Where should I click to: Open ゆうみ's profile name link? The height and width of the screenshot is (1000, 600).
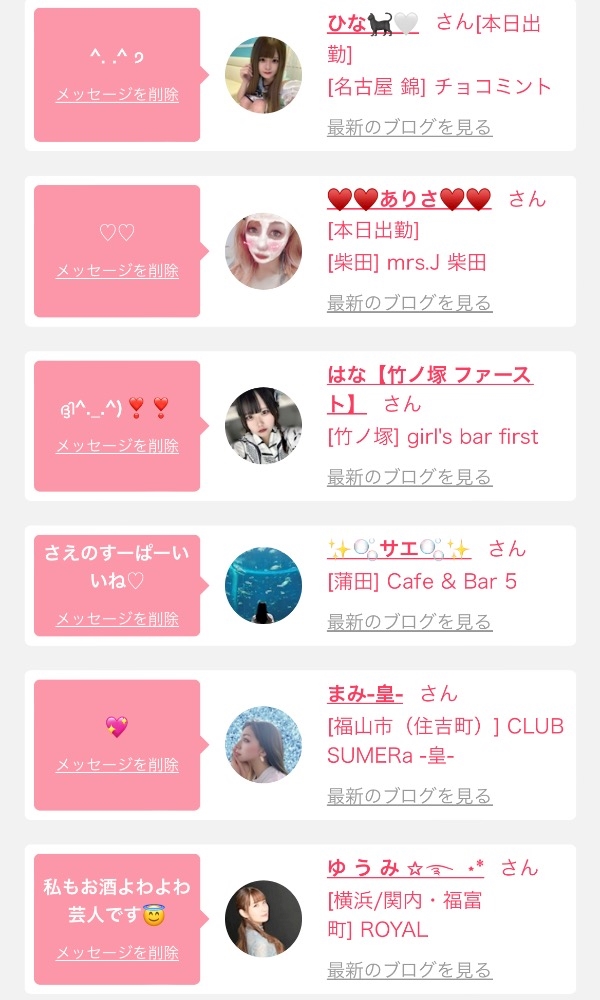pos(405,867)
